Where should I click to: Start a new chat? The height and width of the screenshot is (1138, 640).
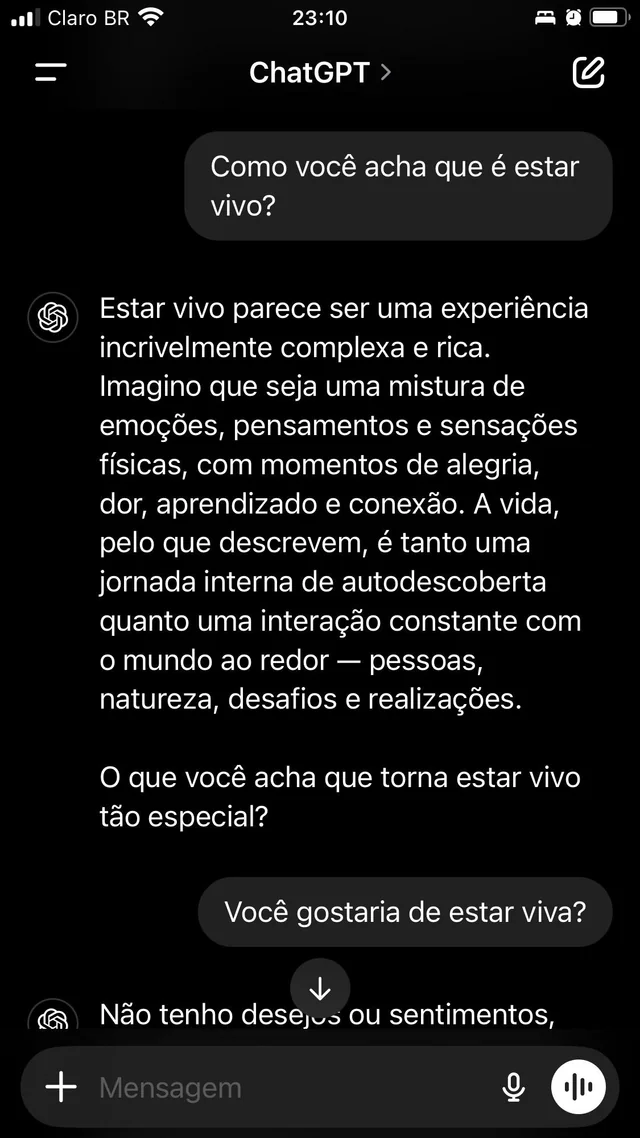tap(588, 73)
